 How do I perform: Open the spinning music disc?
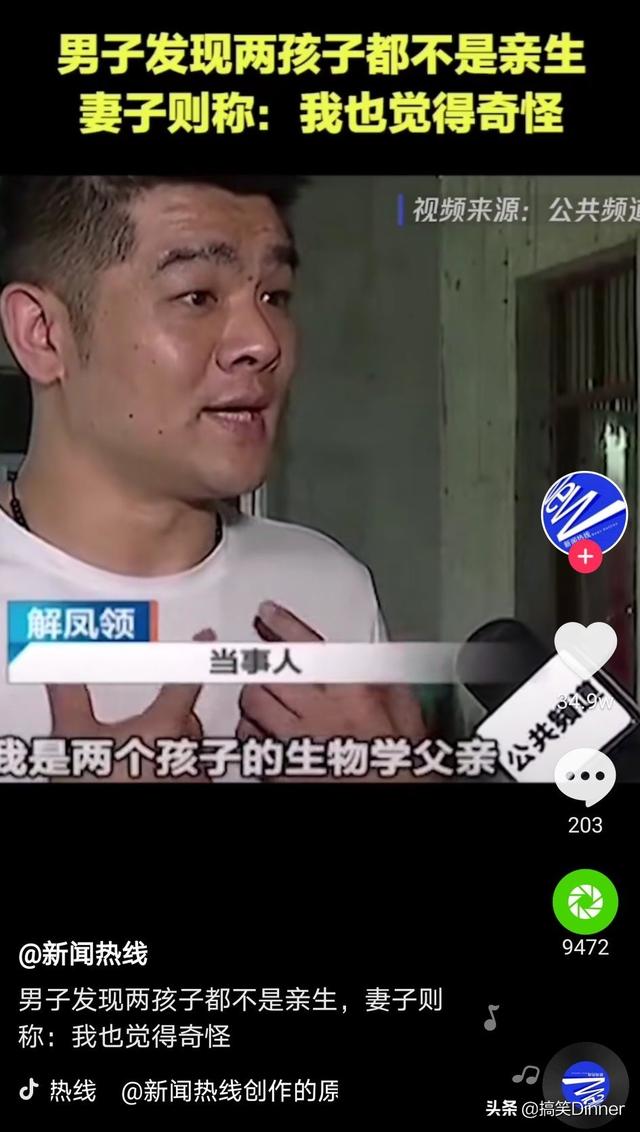point(585,1085)
